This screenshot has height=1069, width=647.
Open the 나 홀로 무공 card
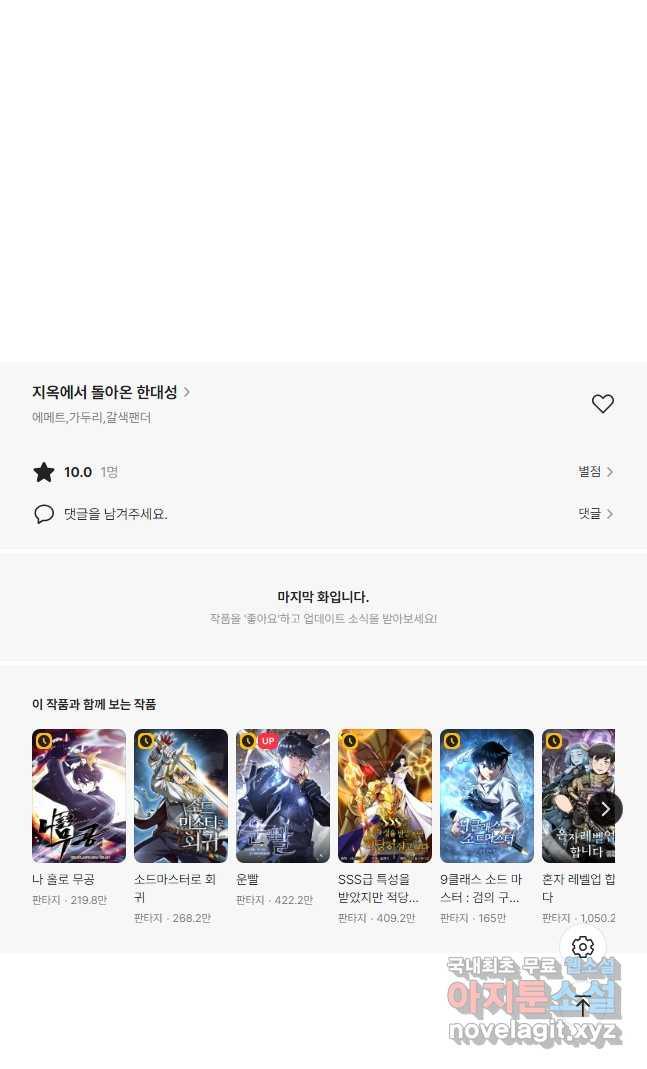click(79, 796)
